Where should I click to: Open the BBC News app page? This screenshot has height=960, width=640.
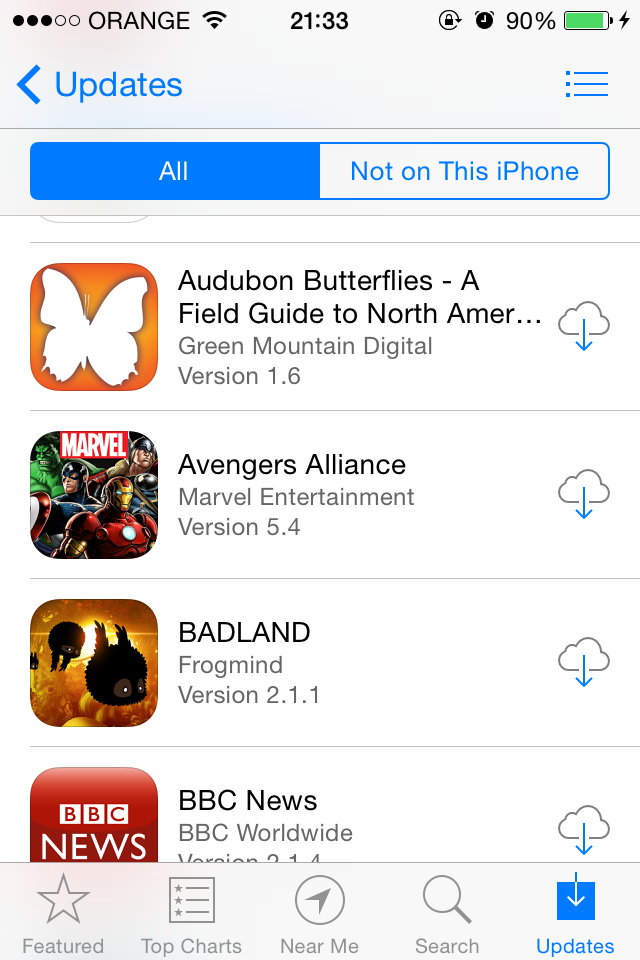point(94,815)
